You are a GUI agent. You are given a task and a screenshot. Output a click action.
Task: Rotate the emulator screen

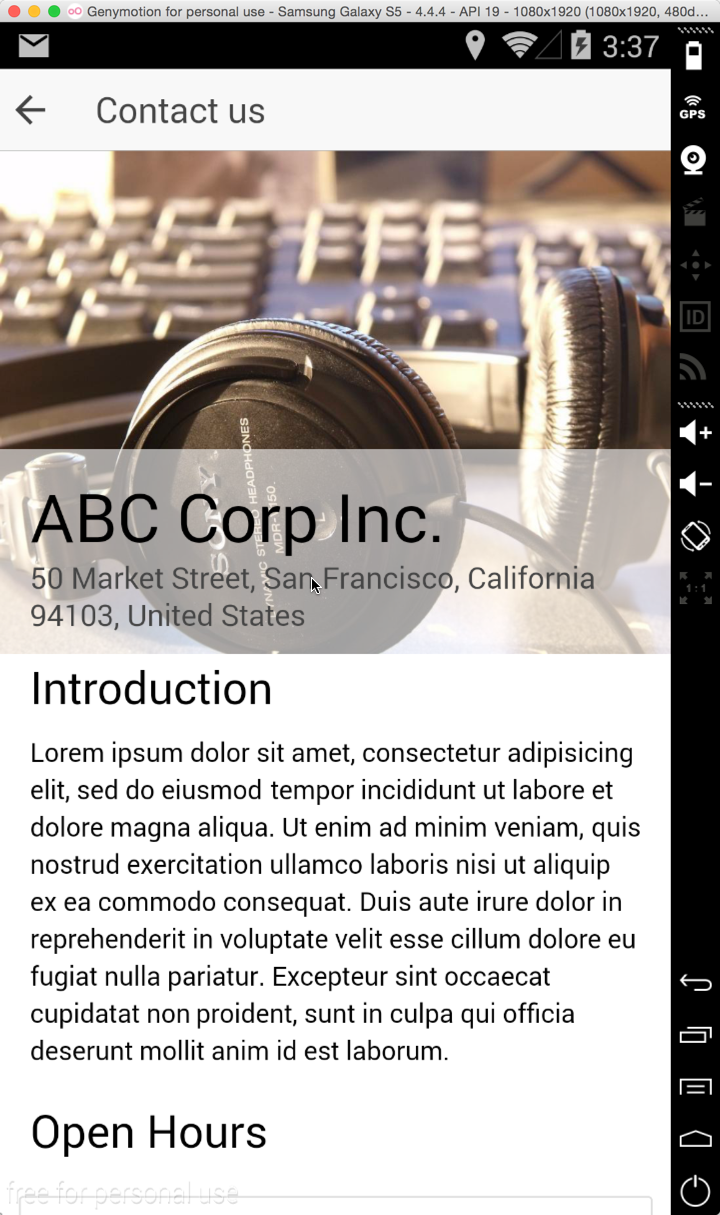pos(694,535)
